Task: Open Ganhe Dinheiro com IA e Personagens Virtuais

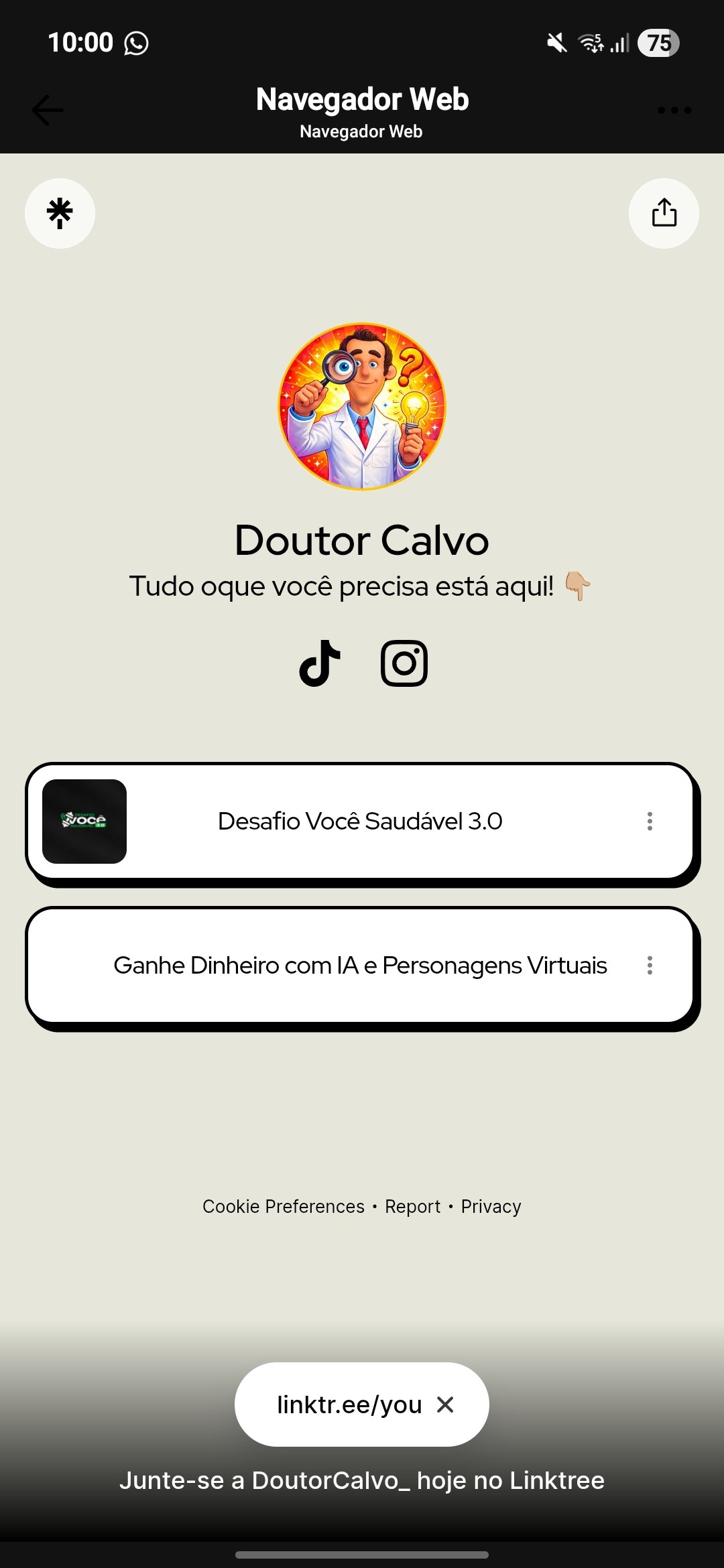Action: pyautogui.click(x=360, y=966)
